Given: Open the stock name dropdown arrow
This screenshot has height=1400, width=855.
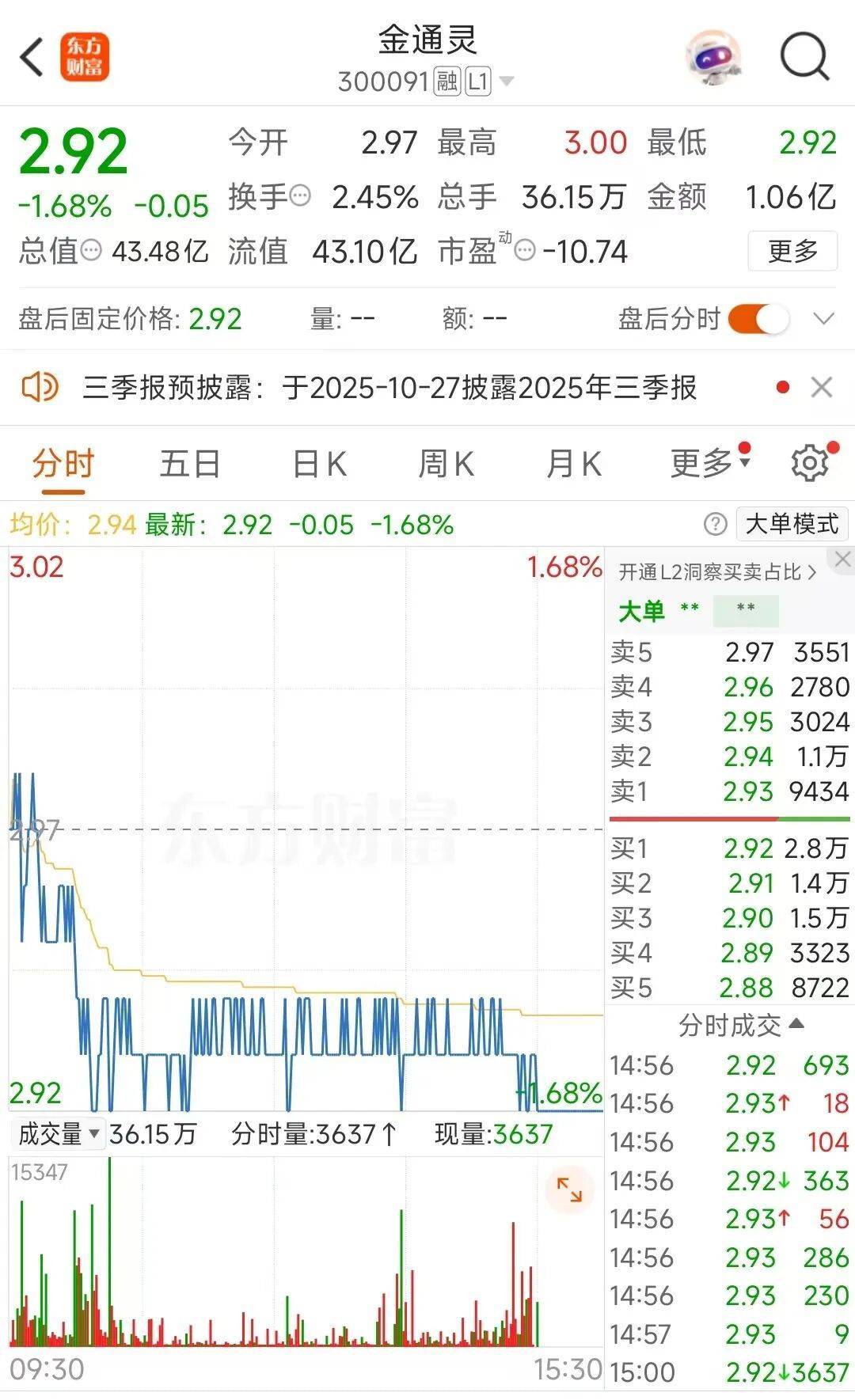Looking at the screenshot, I should coord(507,81).
